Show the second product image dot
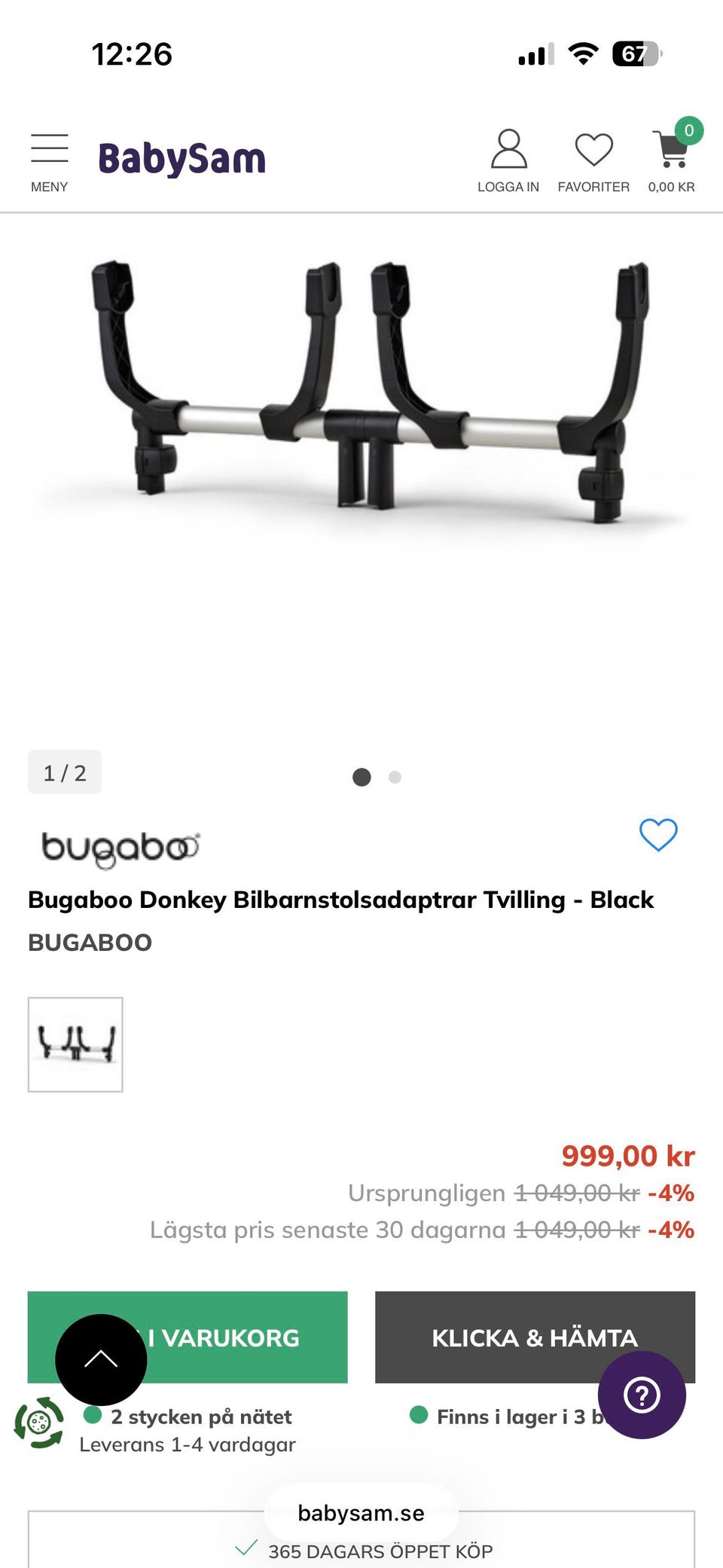723x1568 pixels. (395, 777)
